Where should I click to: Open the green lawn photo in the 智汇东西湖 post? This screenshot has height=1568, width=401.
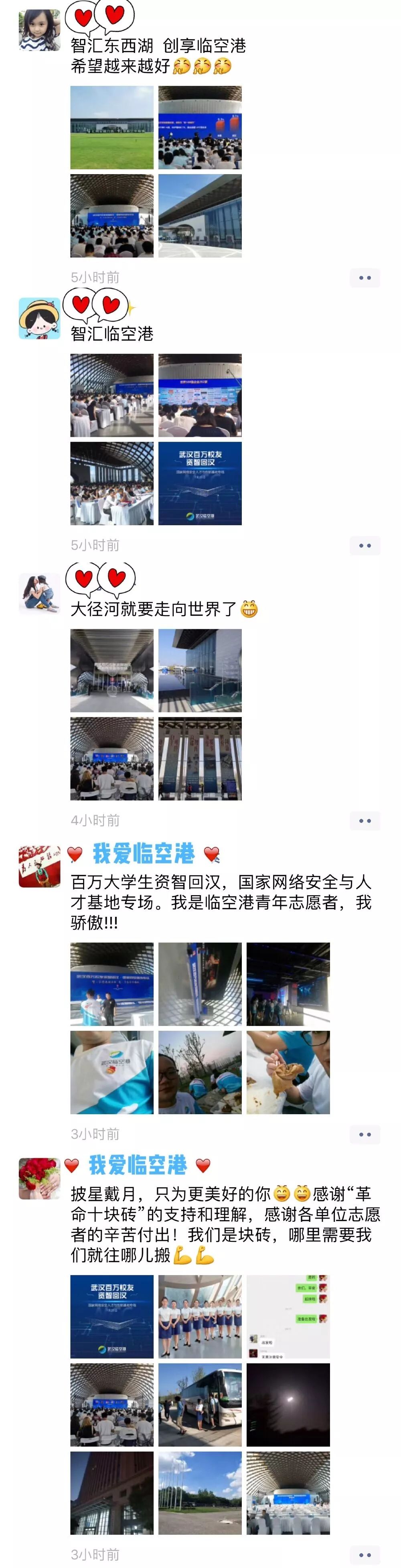point(112,127)
